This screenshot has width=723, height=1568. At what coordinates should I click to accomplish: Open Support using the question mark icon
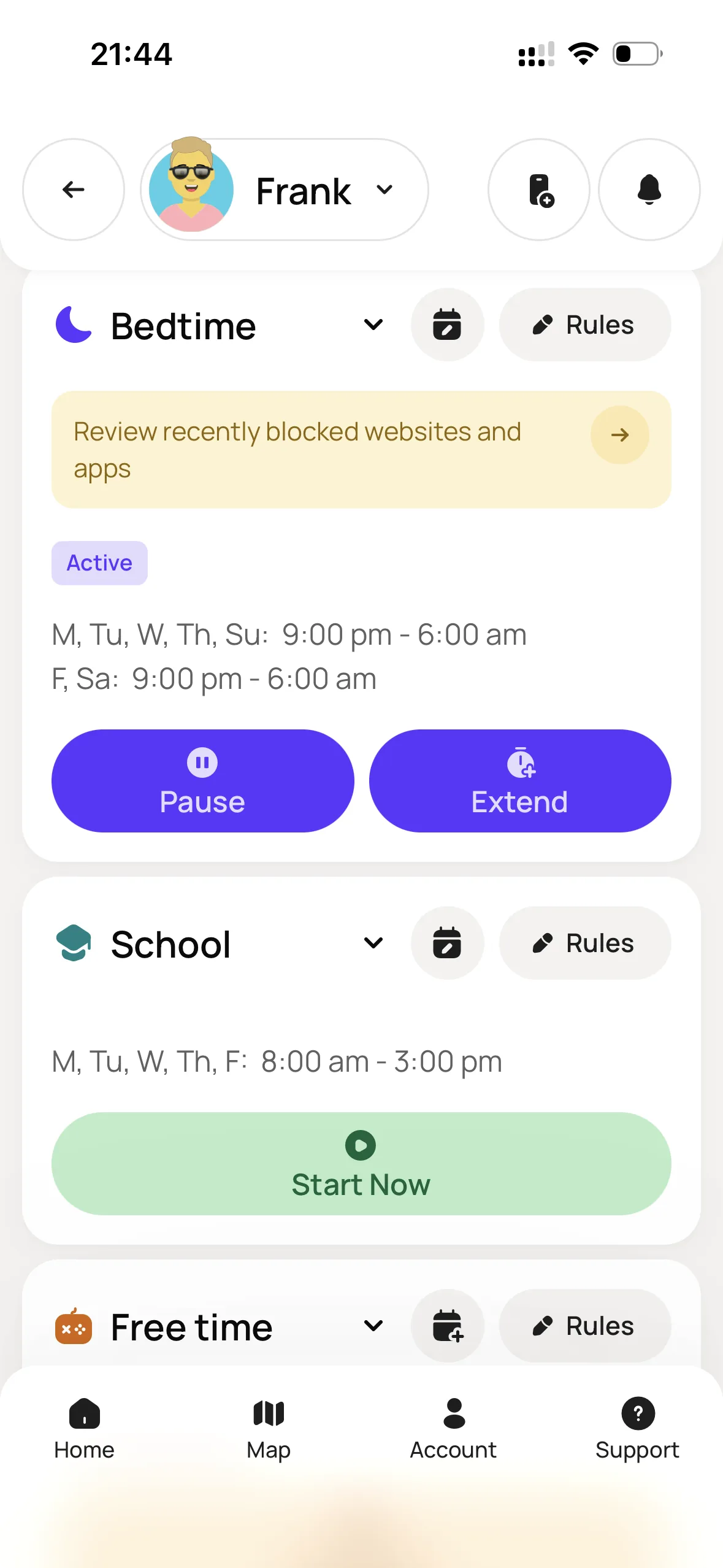(637, 1414)
